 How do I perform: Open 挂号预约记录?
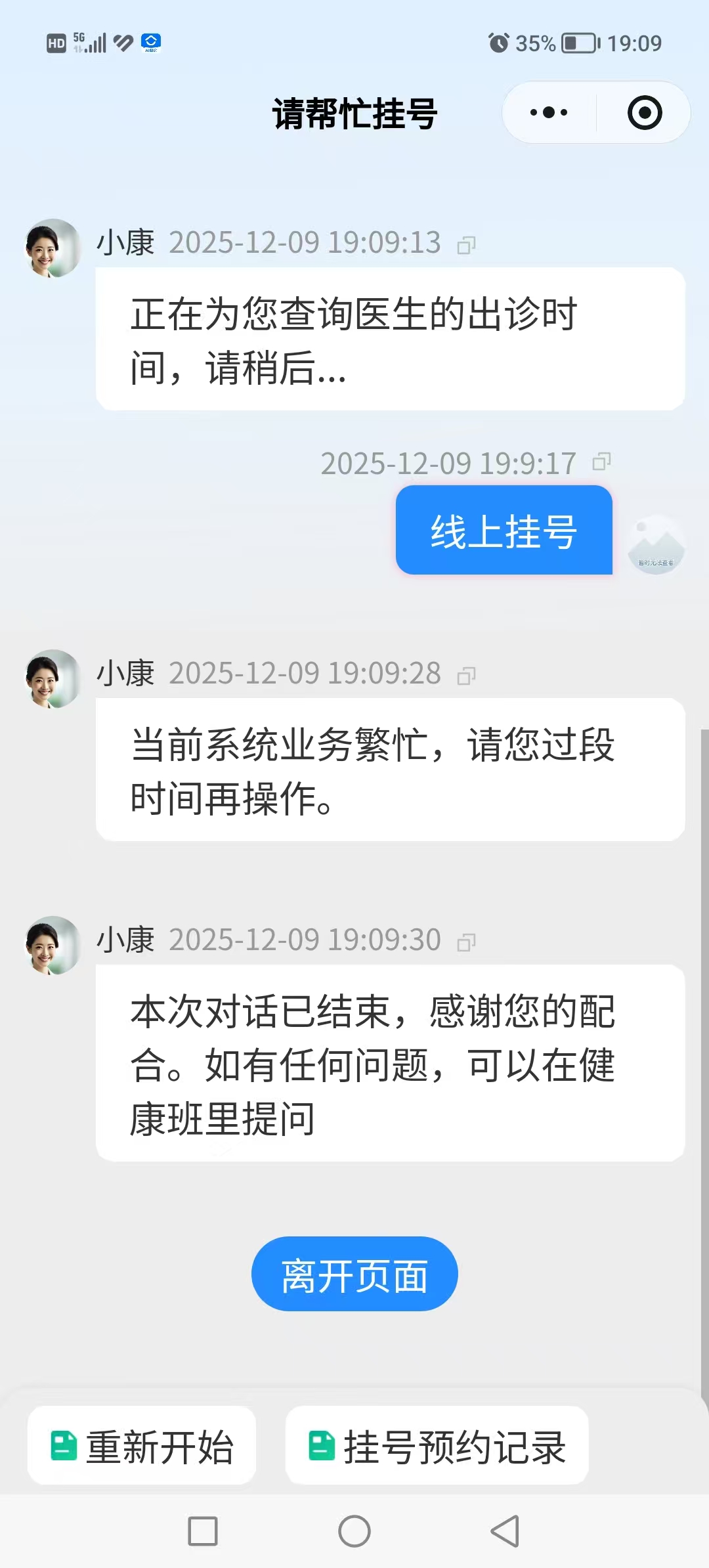pyautogui.click(x=437, y=1447)
